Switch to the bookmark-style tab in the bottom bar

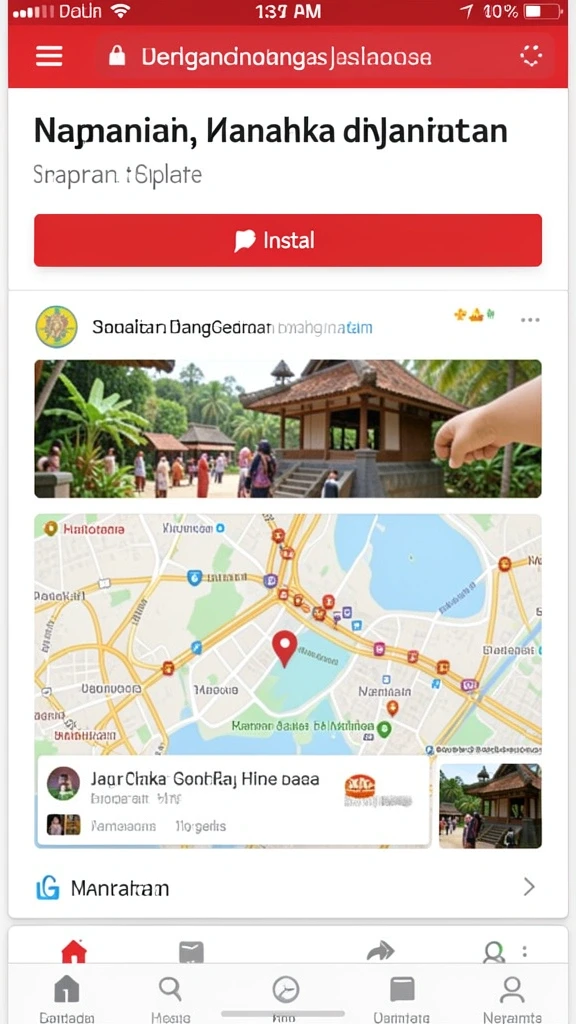click(402, 998)
